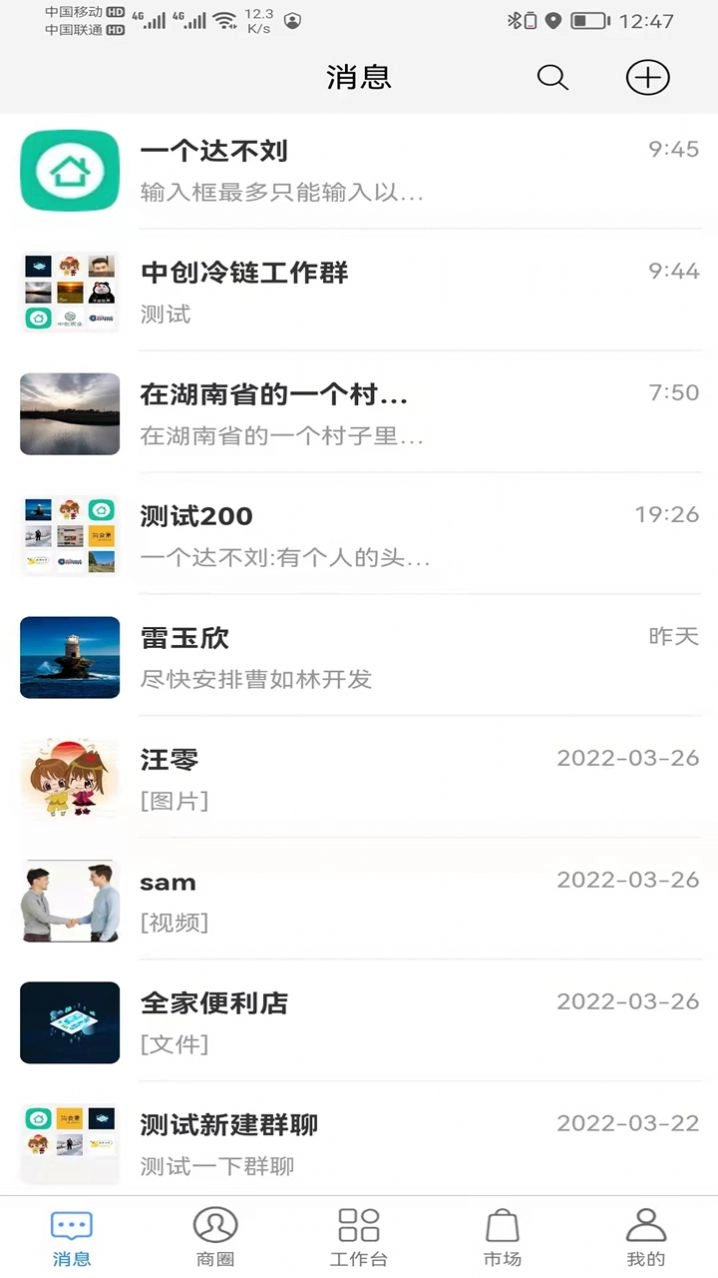718x1278 pixels.
Task: Select the 消息 tab
Action: pos(71,1238)
